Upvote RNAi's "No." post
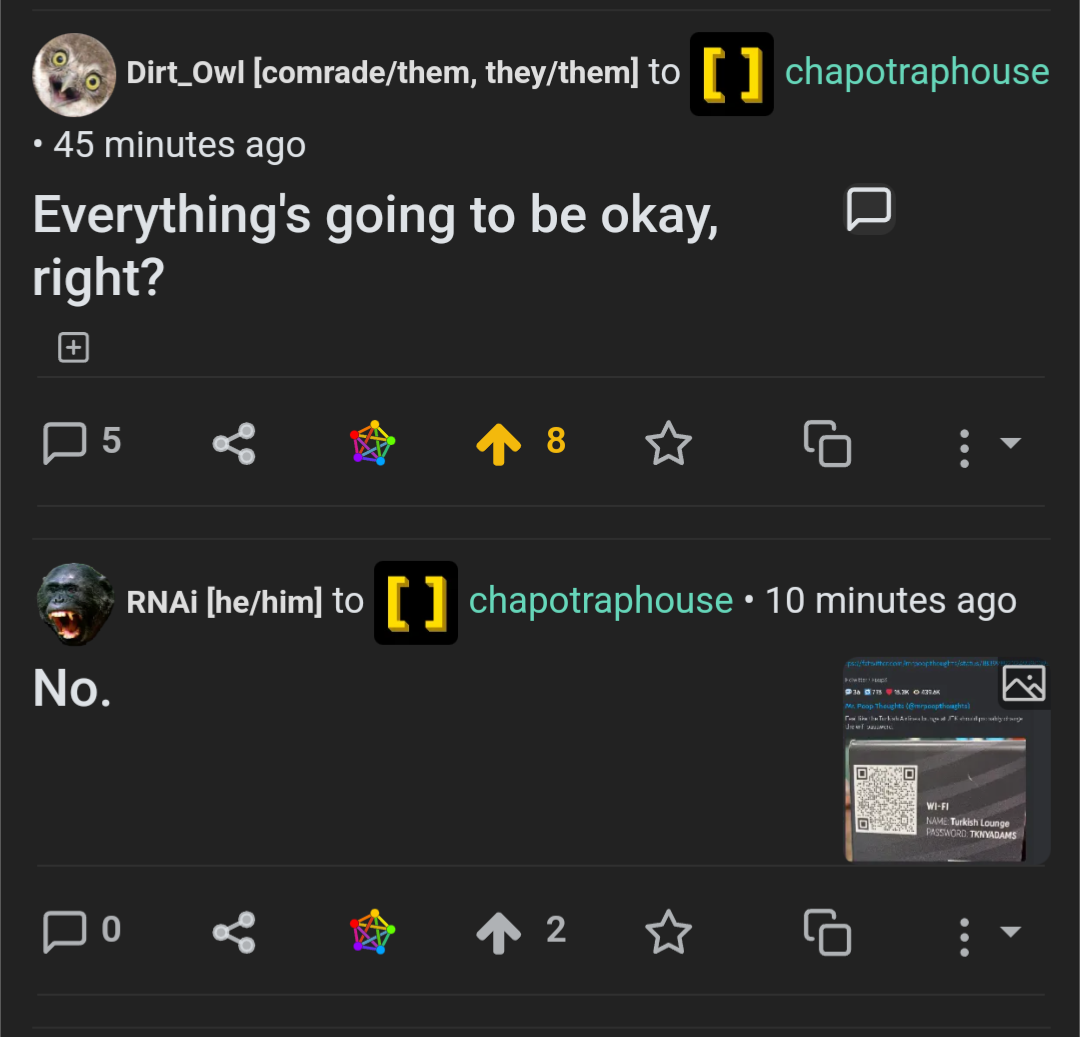The height and width of the screenshot is (1037, 1080). 499,932
